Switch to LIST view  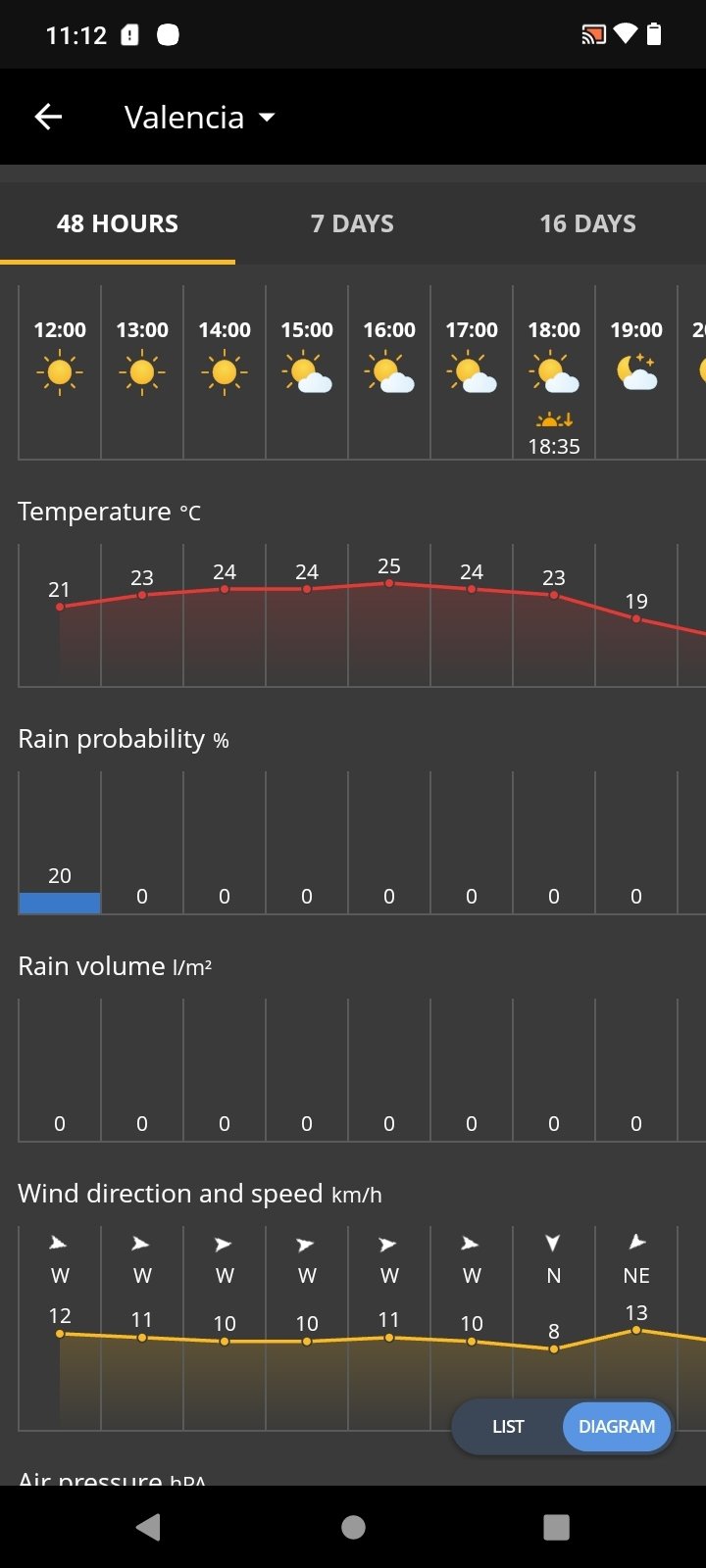tap(508, 1427)
